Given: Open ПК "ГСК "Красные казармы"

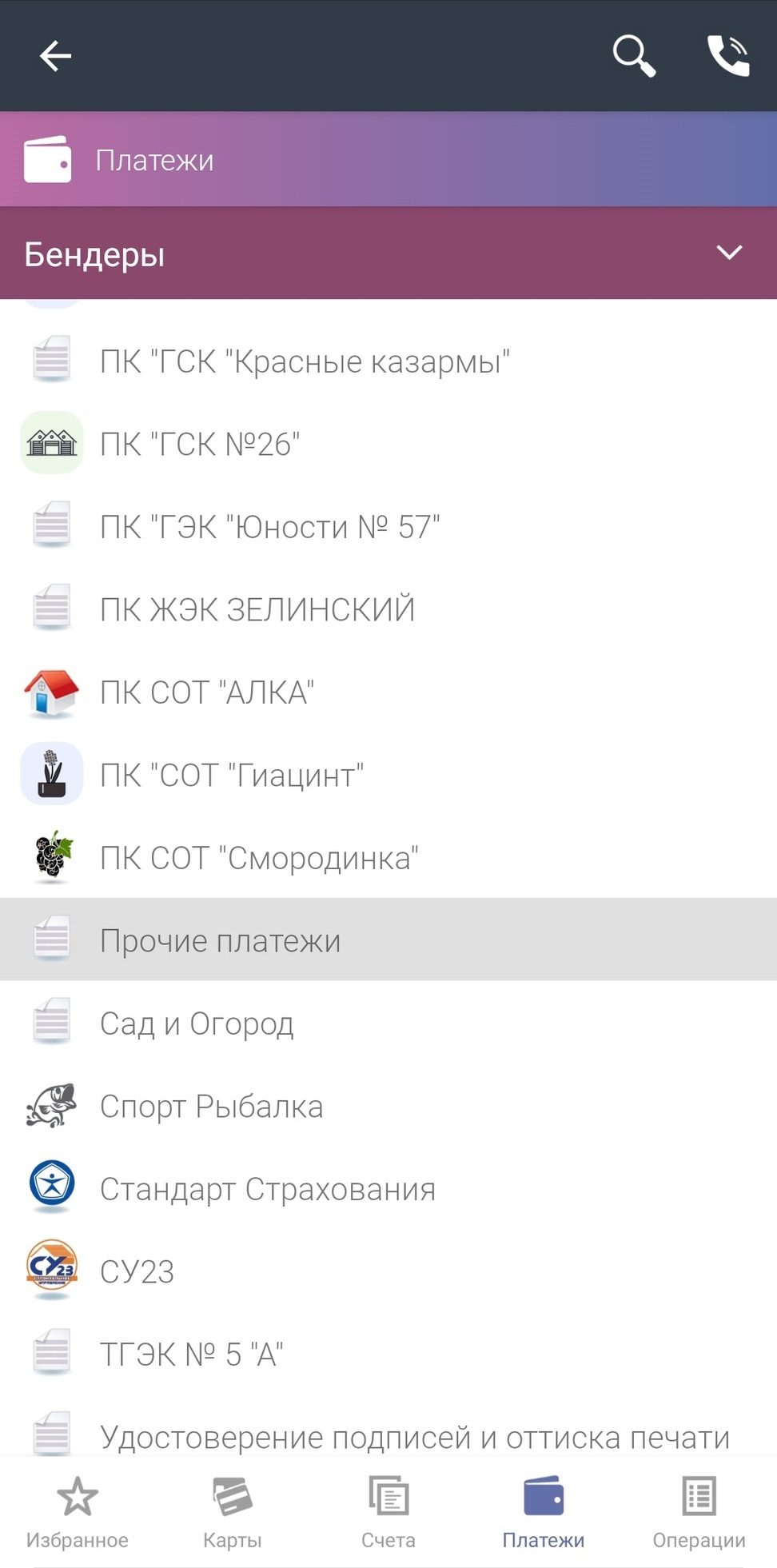Looking at the screenshot, I should (304, 361).
